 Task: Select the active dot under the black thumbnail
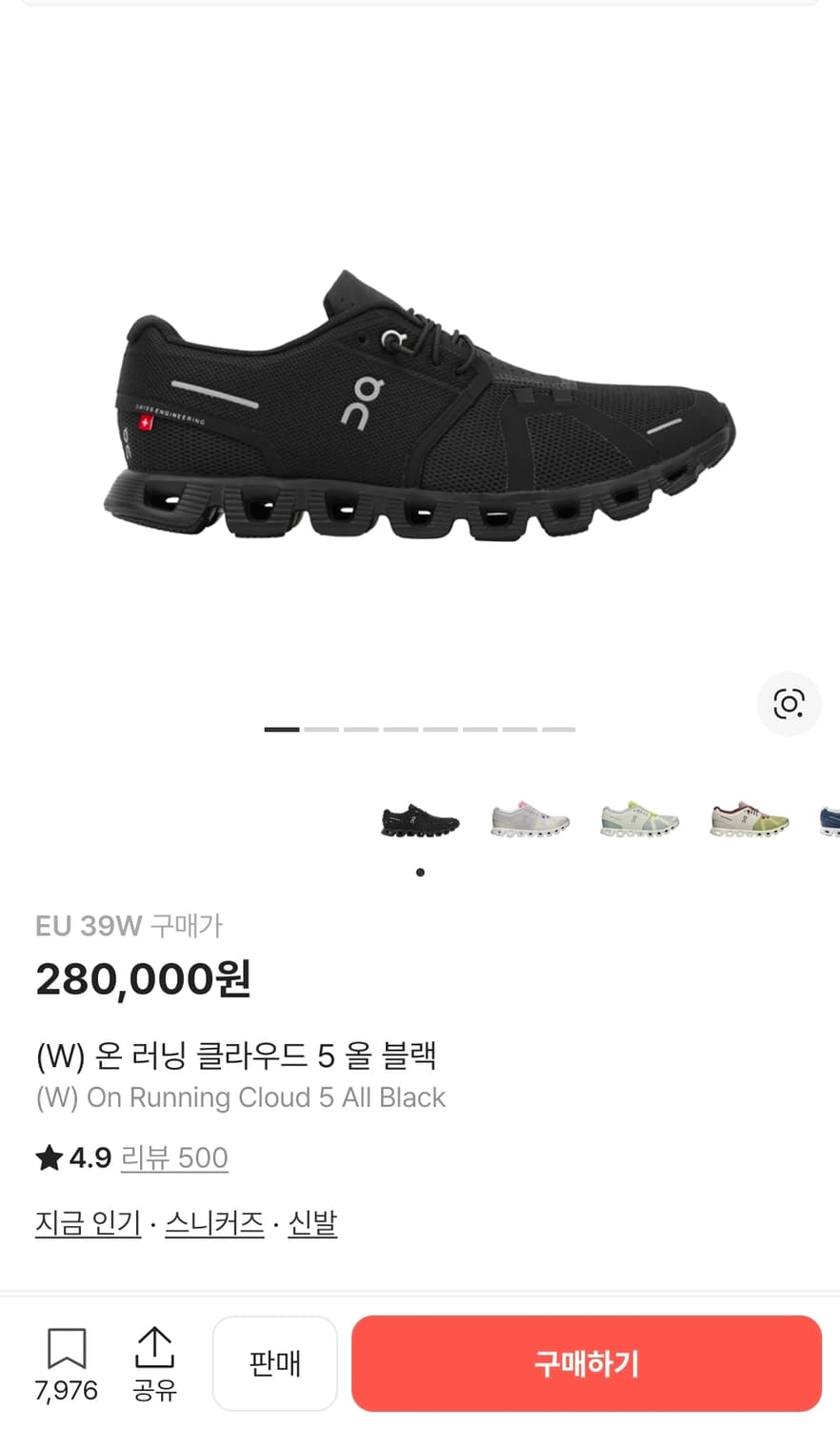pos(419,872)
